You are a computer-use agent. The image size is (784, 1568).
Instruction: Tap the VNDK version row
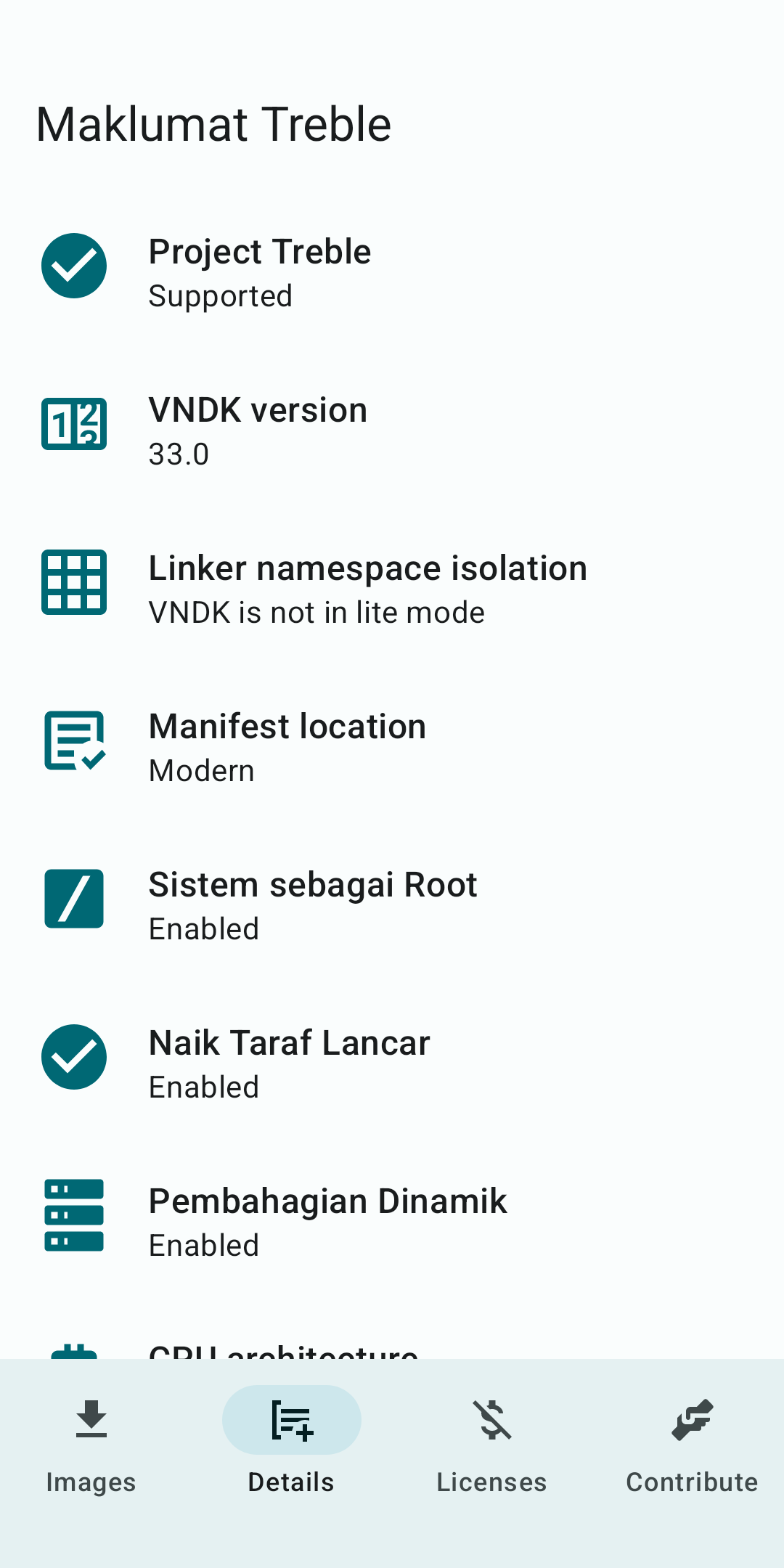(392, 430)
